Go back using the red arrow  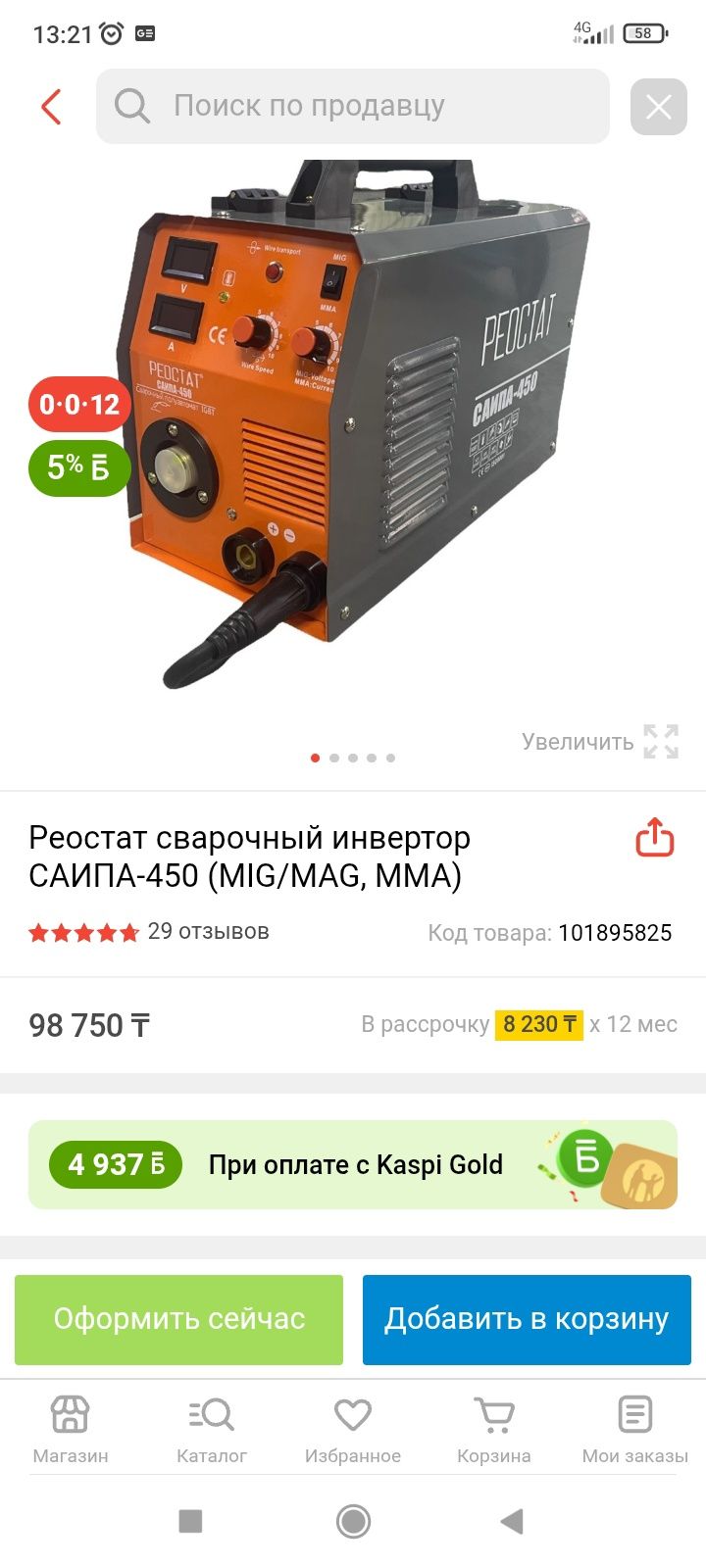(51, 106)
